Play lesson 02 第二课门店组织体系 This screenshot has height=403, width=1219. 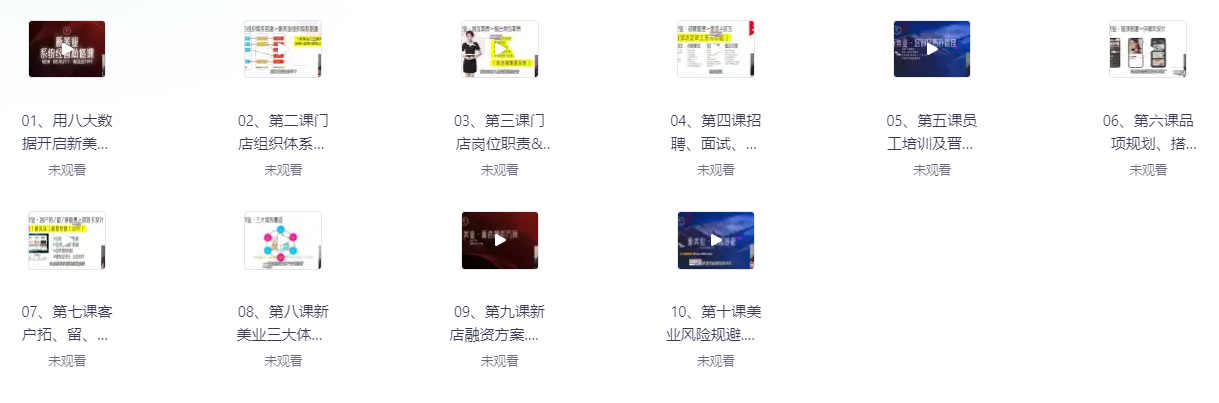(283, 49)
